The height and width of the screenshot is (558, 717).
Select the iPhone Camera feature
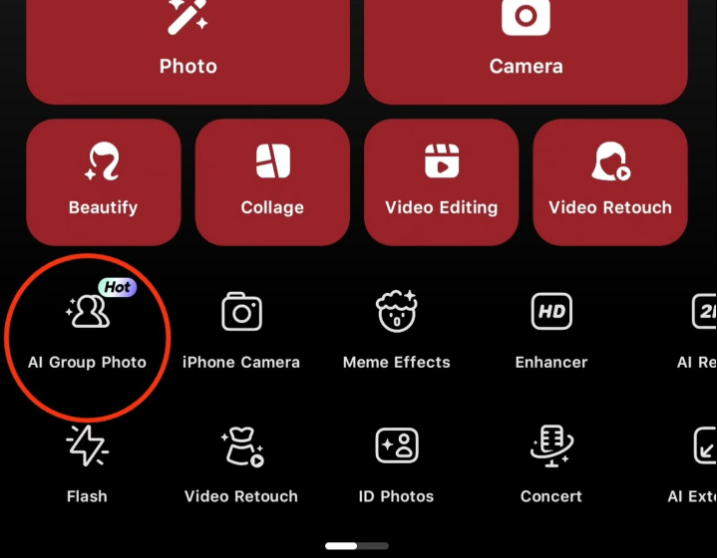click(241, 330)
